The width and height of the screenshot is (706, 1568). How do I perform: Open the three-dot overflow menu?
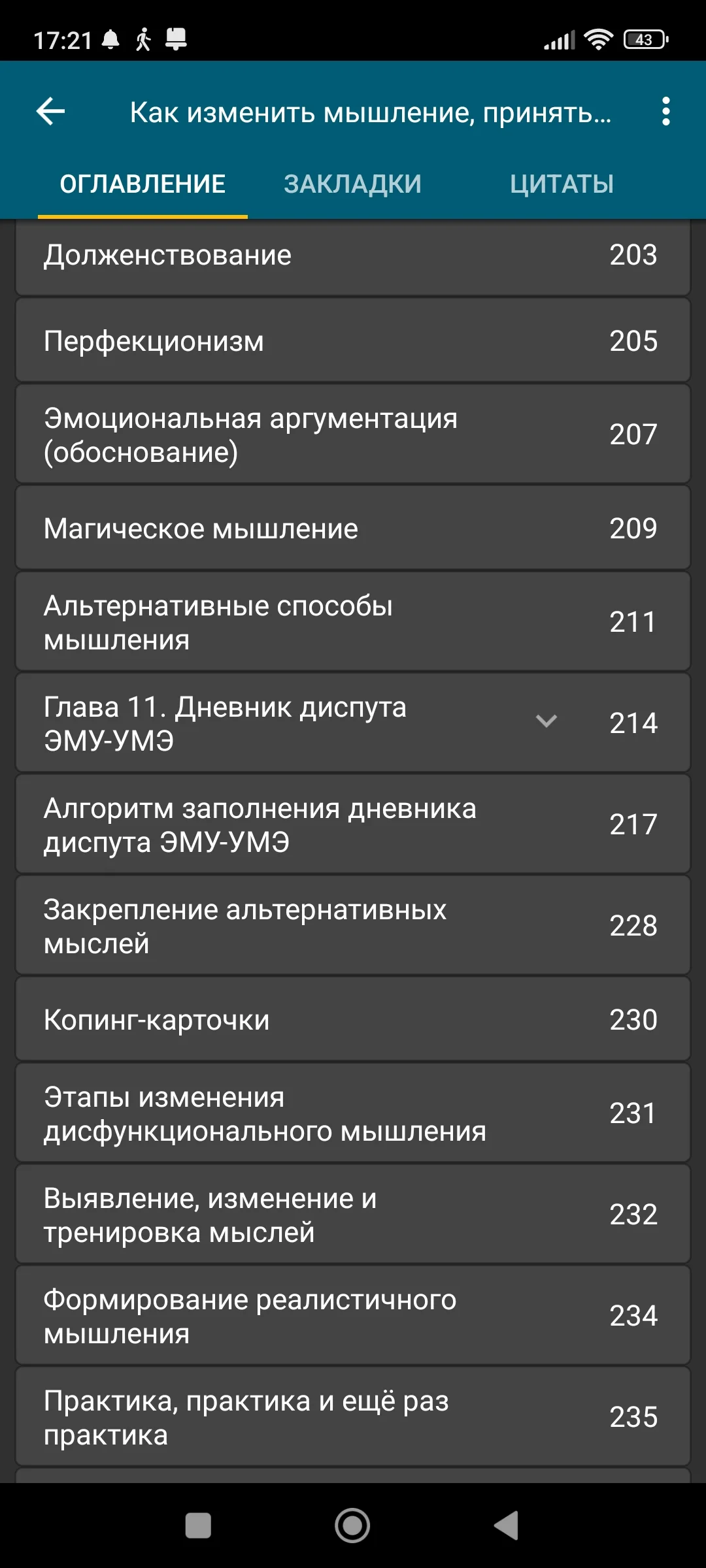point(665,112)
